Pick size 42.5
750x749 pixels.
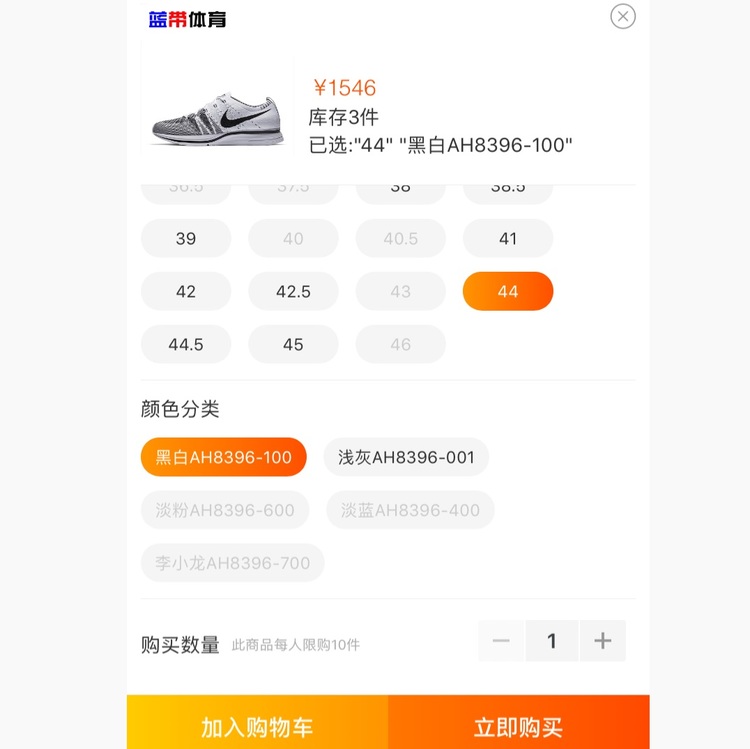coord(293,291)
